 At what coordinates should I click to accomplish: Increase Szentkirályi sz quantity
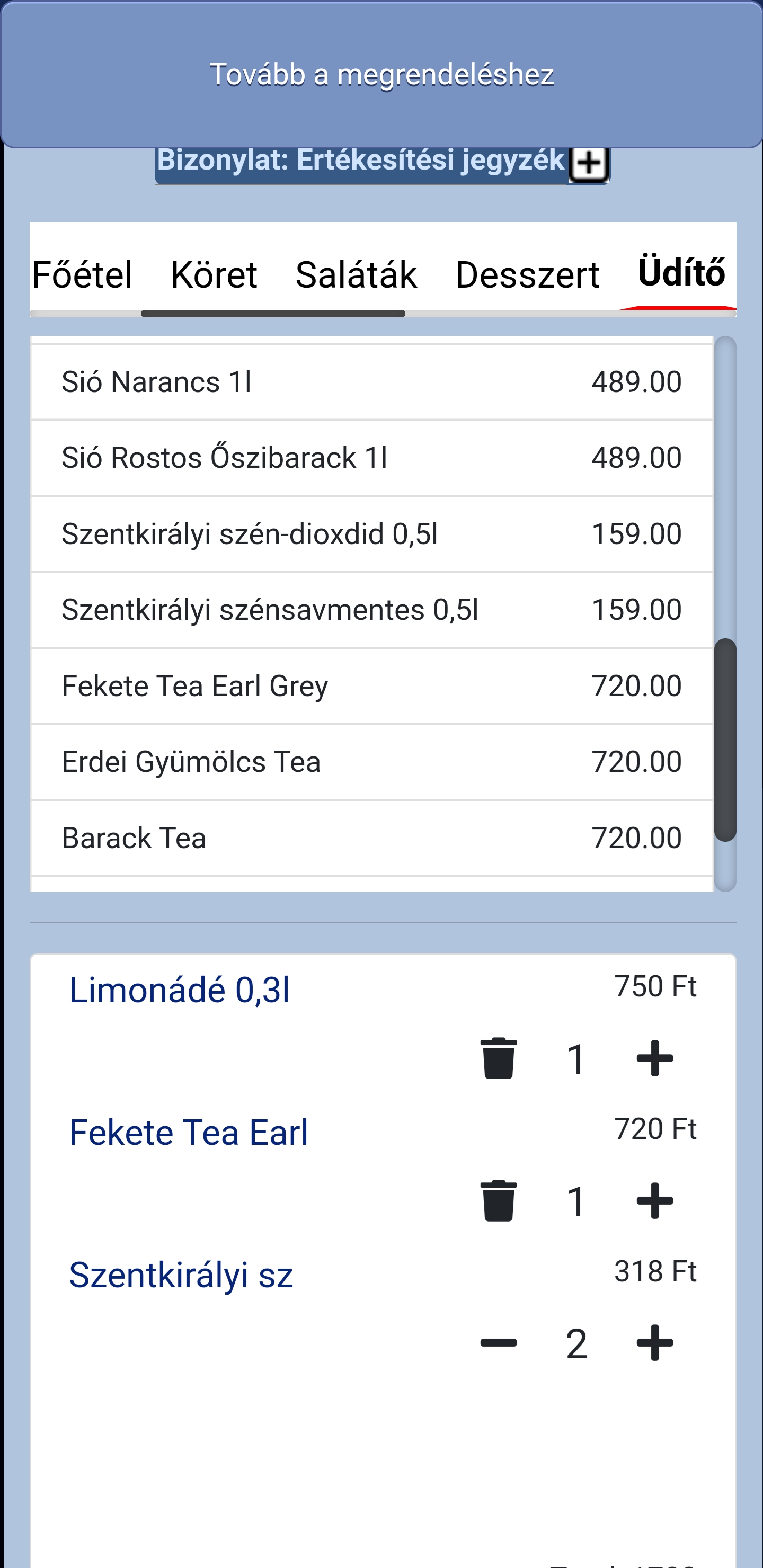tap(654, 1343)
